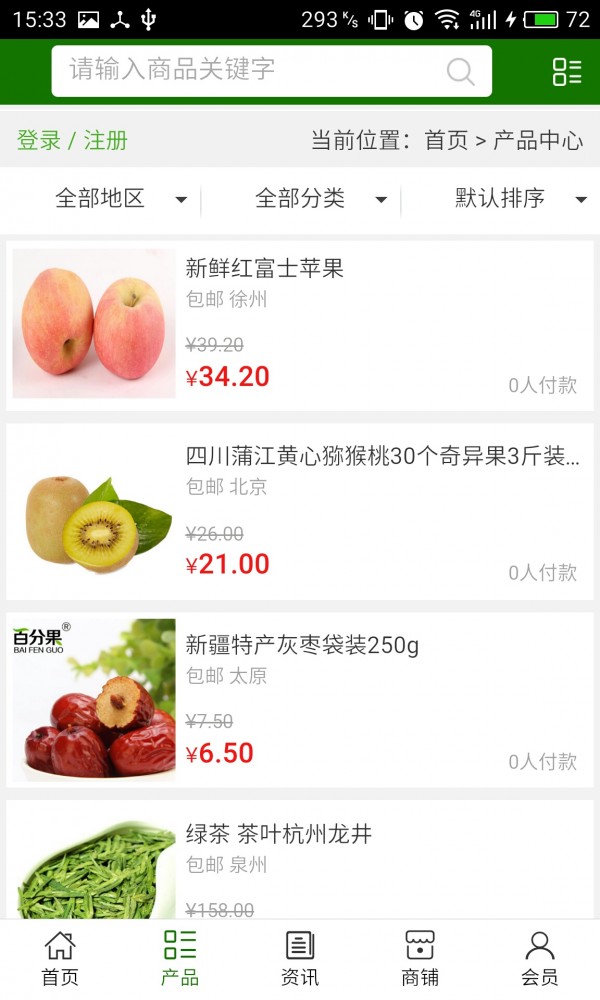
Task: Switch to the 产品 tab
Action: [180, 958]
